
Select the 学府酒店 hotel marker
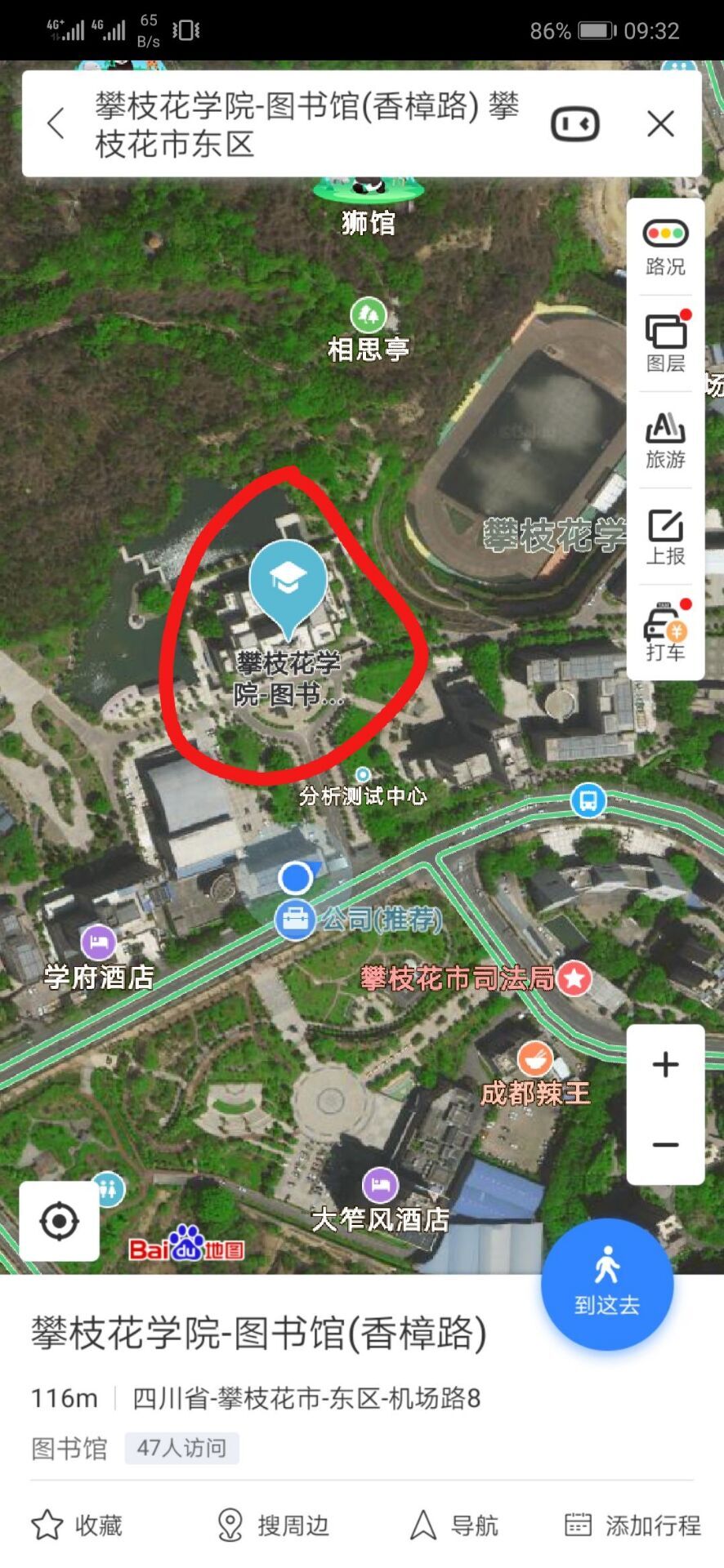coord(98,944)
